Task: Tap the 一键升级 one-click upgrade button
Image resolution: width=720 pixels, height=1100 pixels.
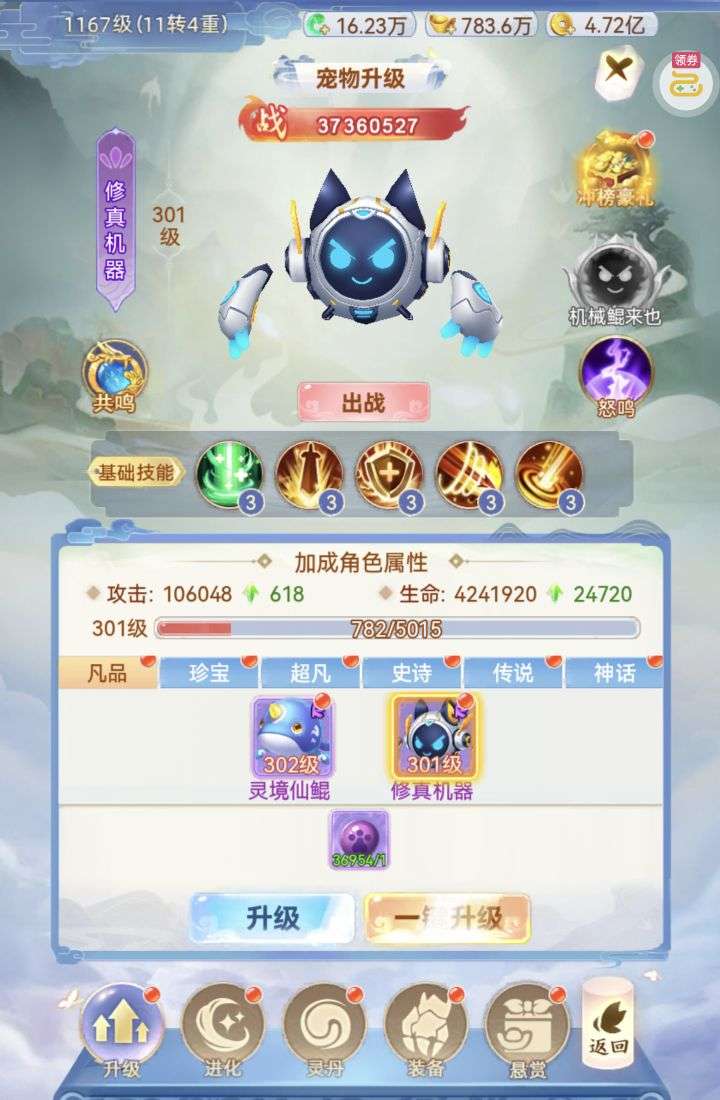Action: tap(447, 917)
